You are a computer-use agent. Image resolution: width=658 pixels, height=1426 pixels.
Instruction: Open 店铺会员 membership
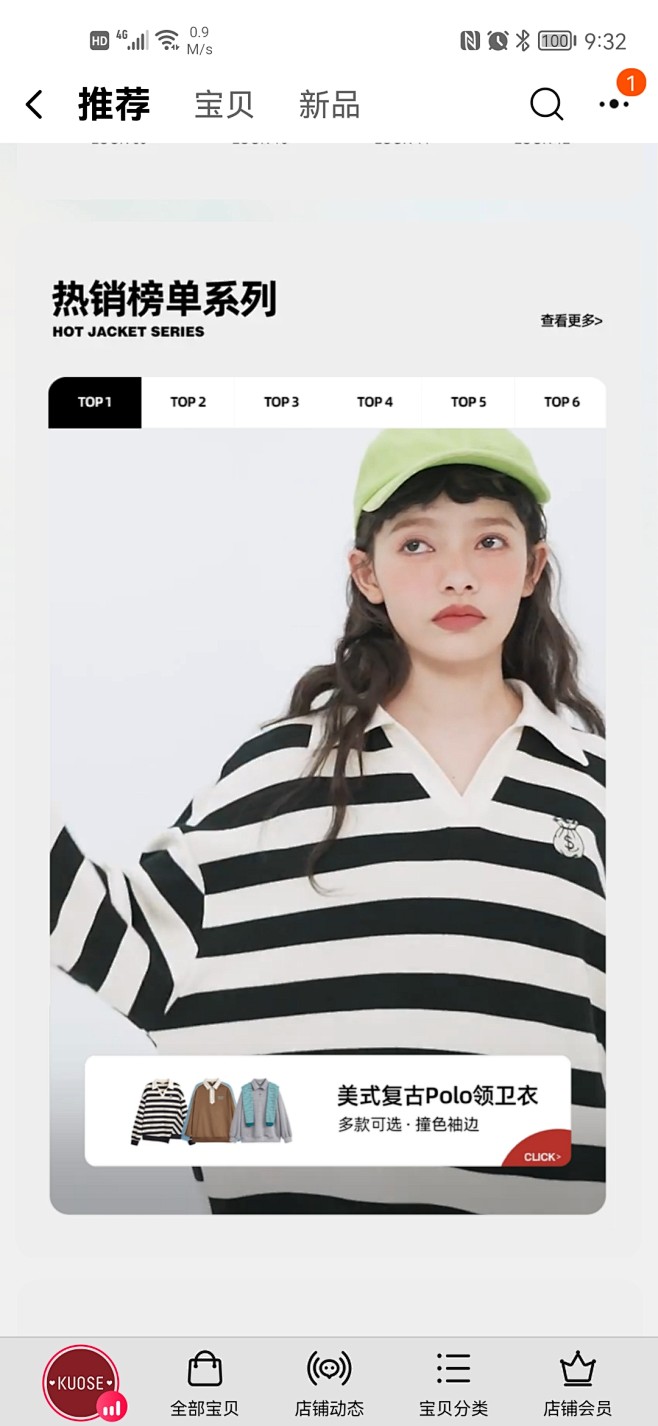click(577, 1384)
